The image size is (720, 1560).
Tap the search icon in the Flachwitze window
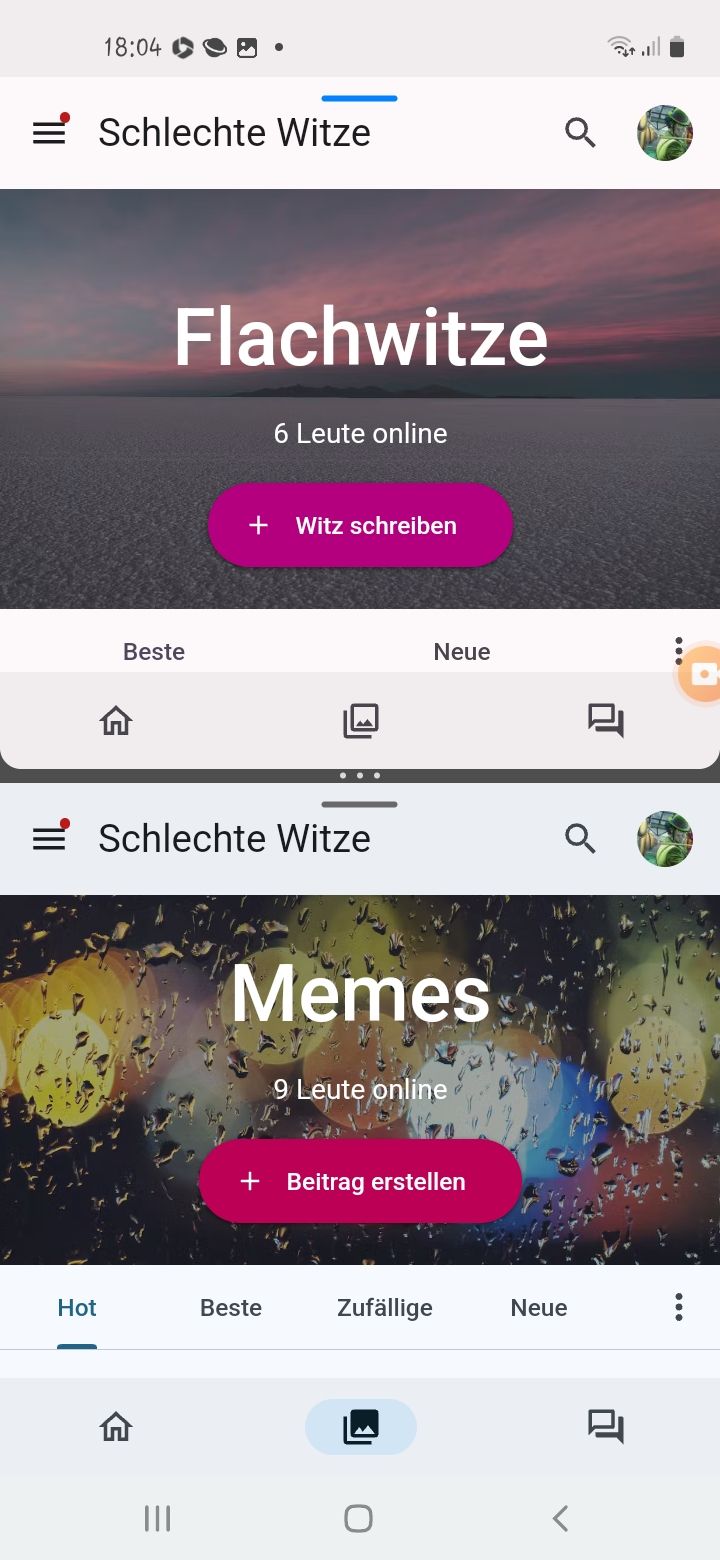coord(580,133)
